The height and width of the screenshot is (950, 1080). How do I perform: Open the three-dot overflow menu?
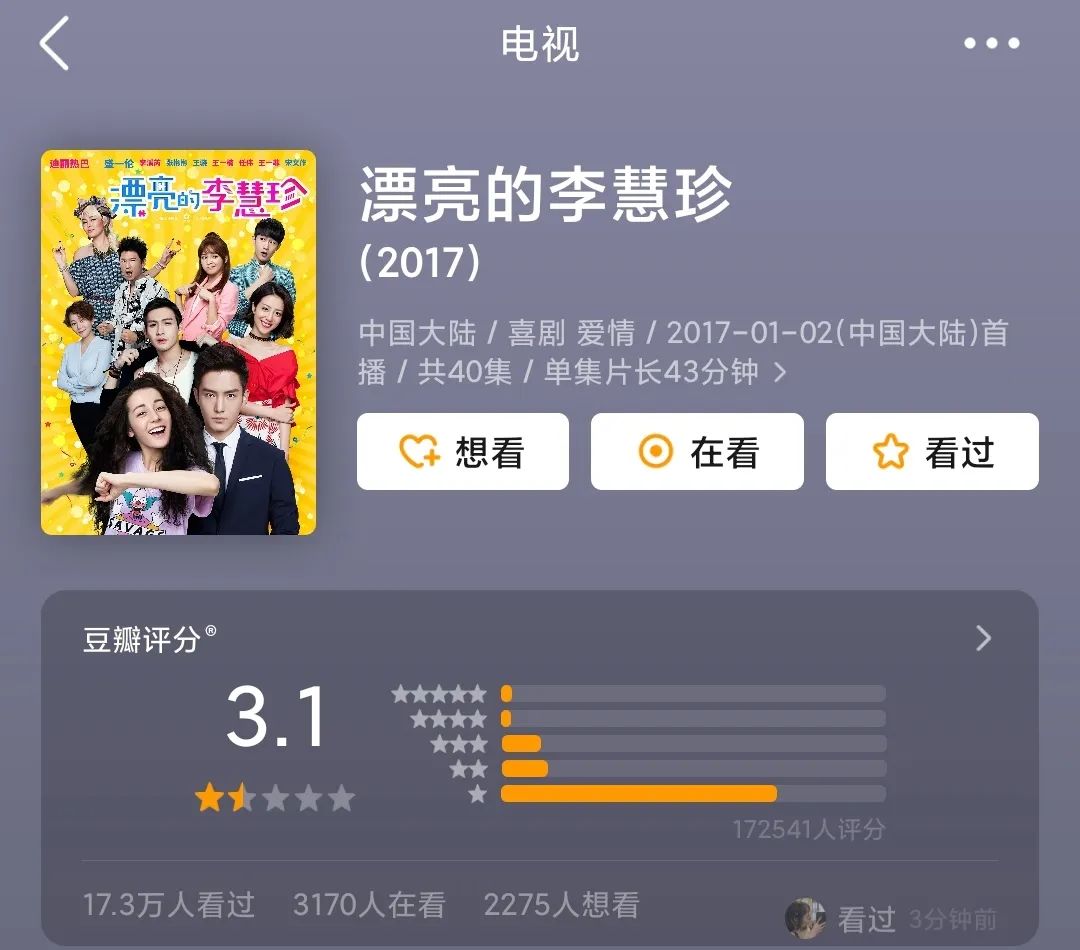click(x=991, y=44)
